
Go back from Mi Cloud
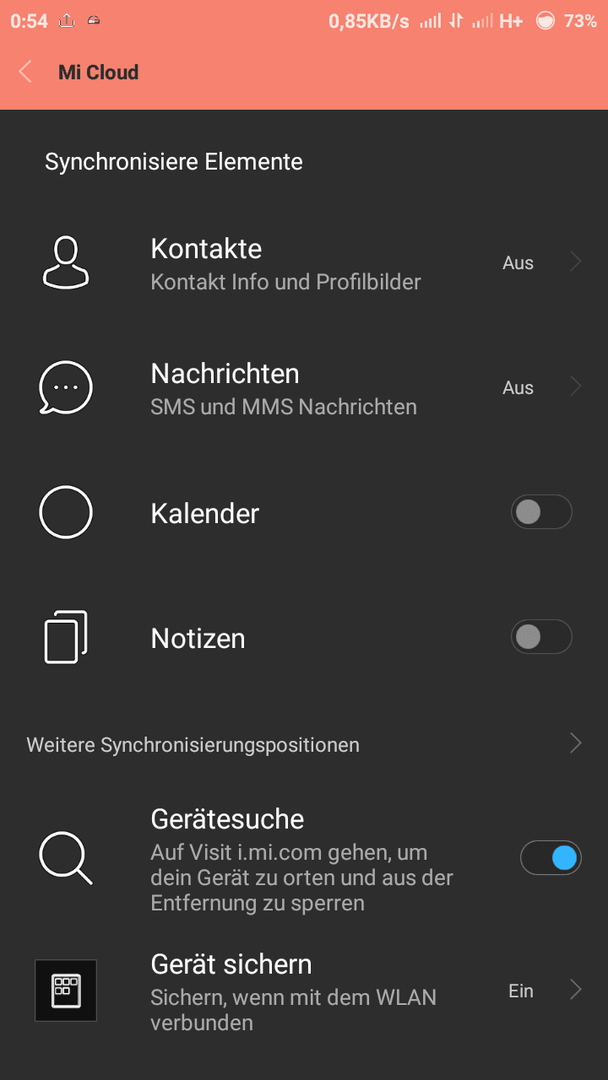[25, 72]
